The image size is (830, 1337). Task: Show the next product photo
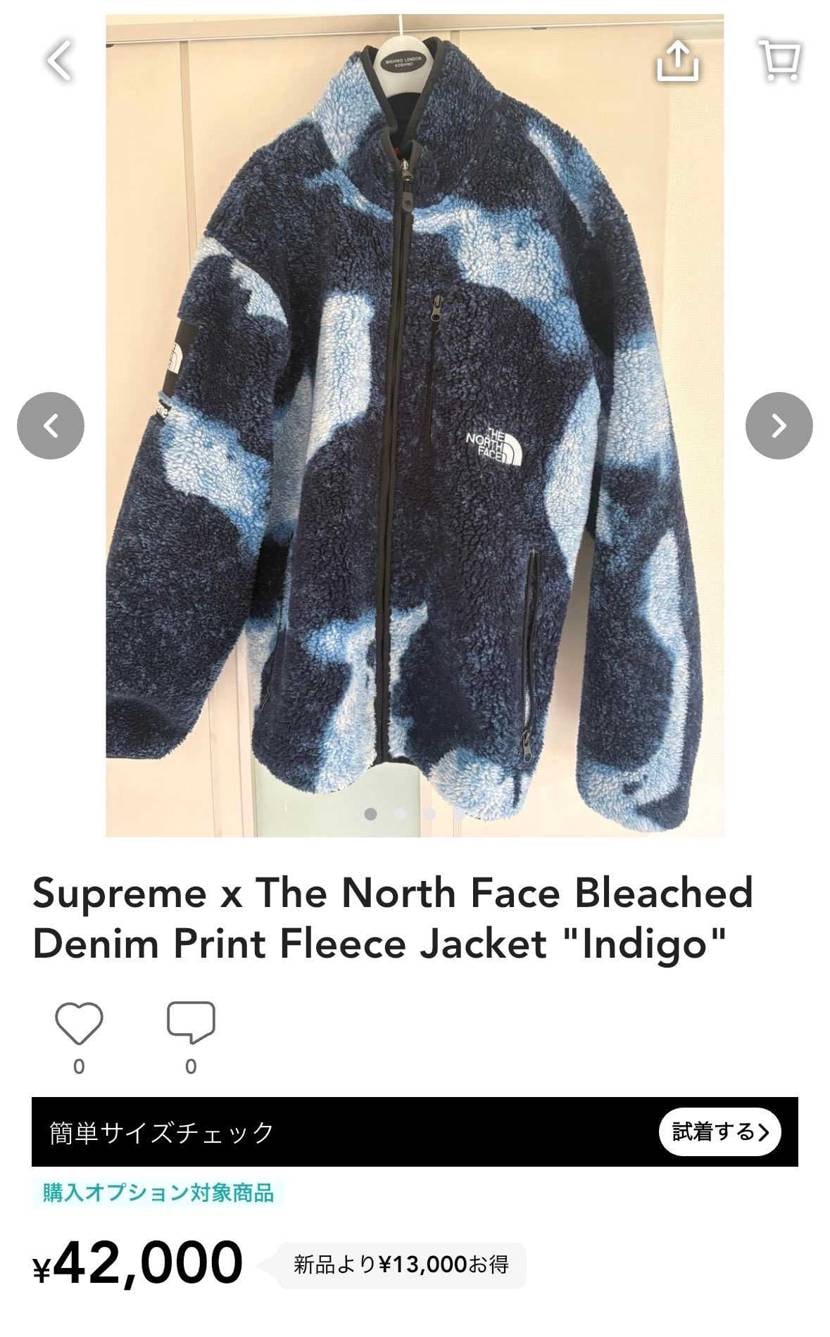779,426
